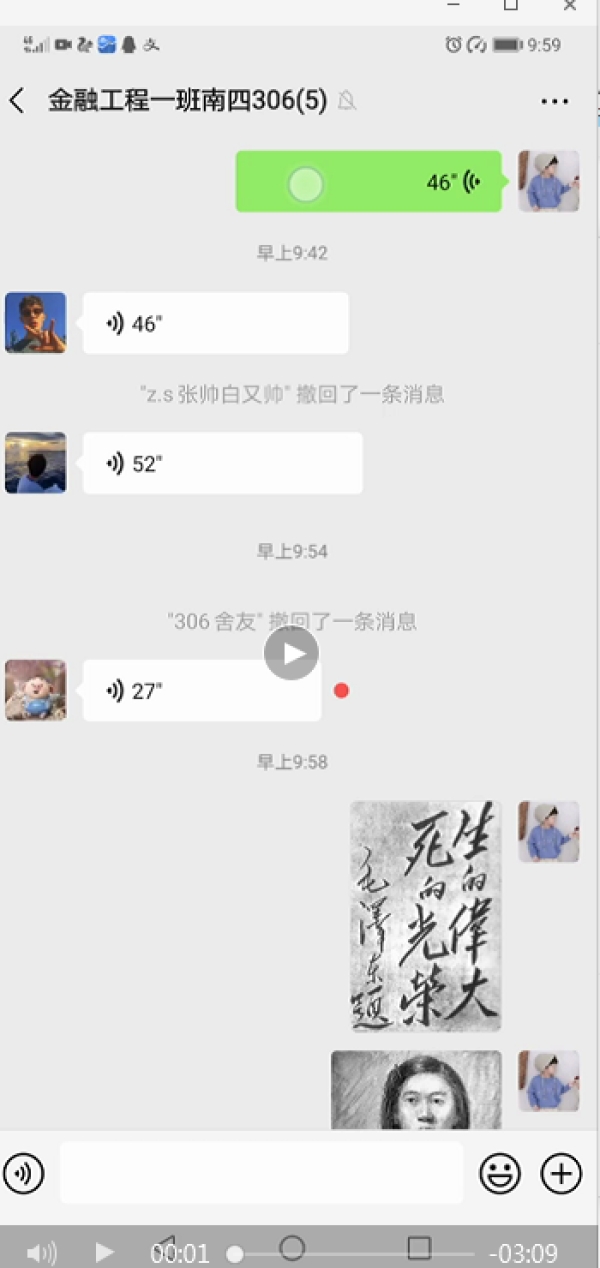Go back from the group chat
600x1268 pixels.
(17, 101)
